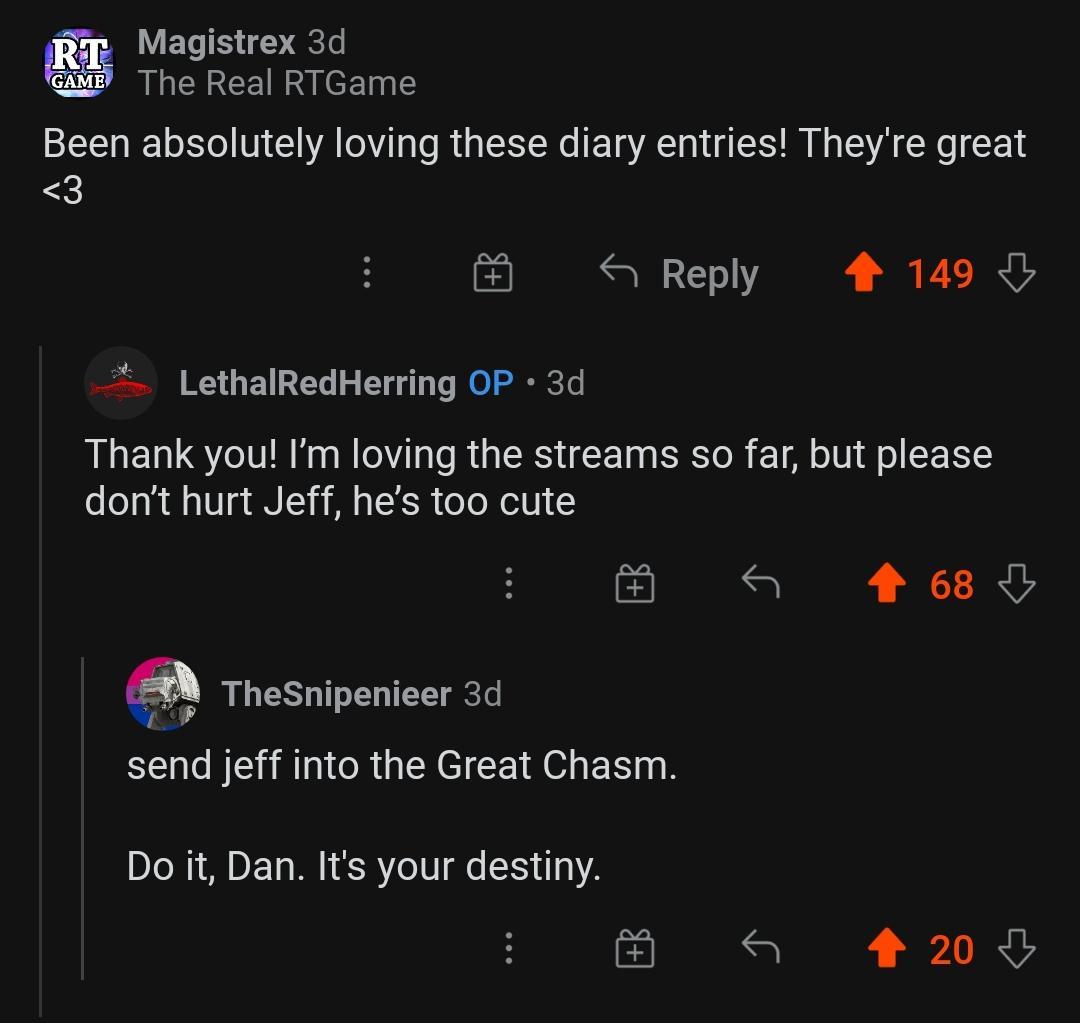Give an award to LethalRedHerring's comment
The image size is (1080, 1023).
[x=634, y=583]
